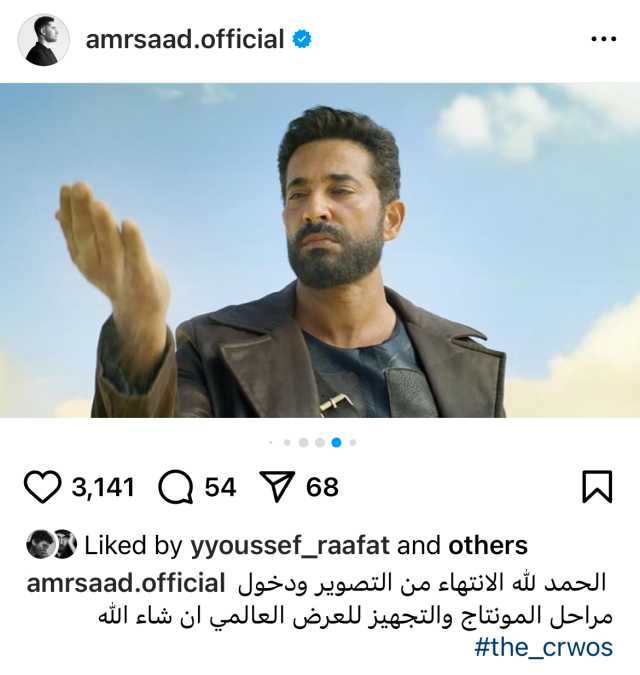The height and width of the screenshot is (675, 640).
Task: View the others who liked this post
Action: click(x=487, y=545)
